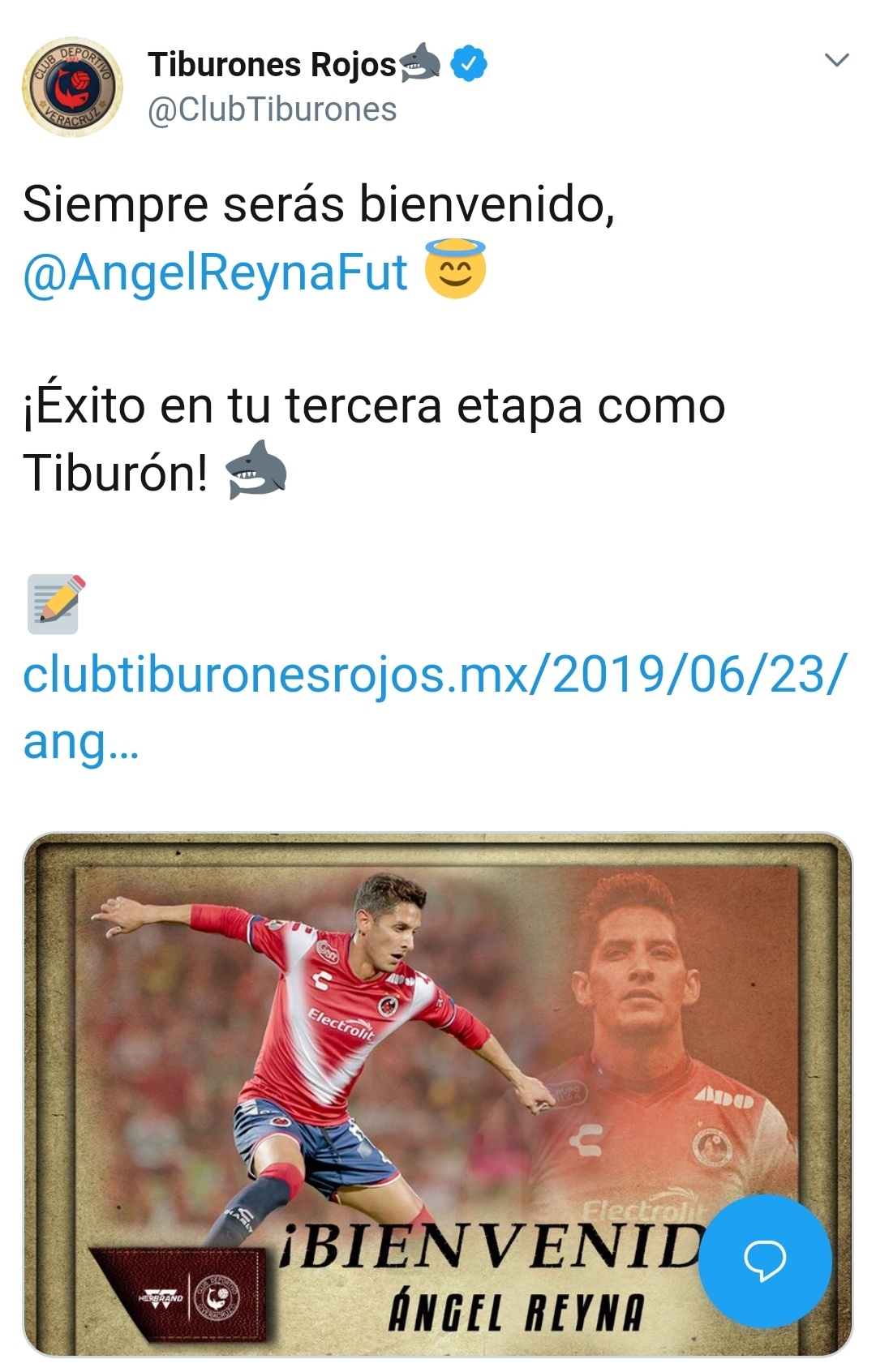
Task: Expand the tweet options chevron
Action: 836,60
